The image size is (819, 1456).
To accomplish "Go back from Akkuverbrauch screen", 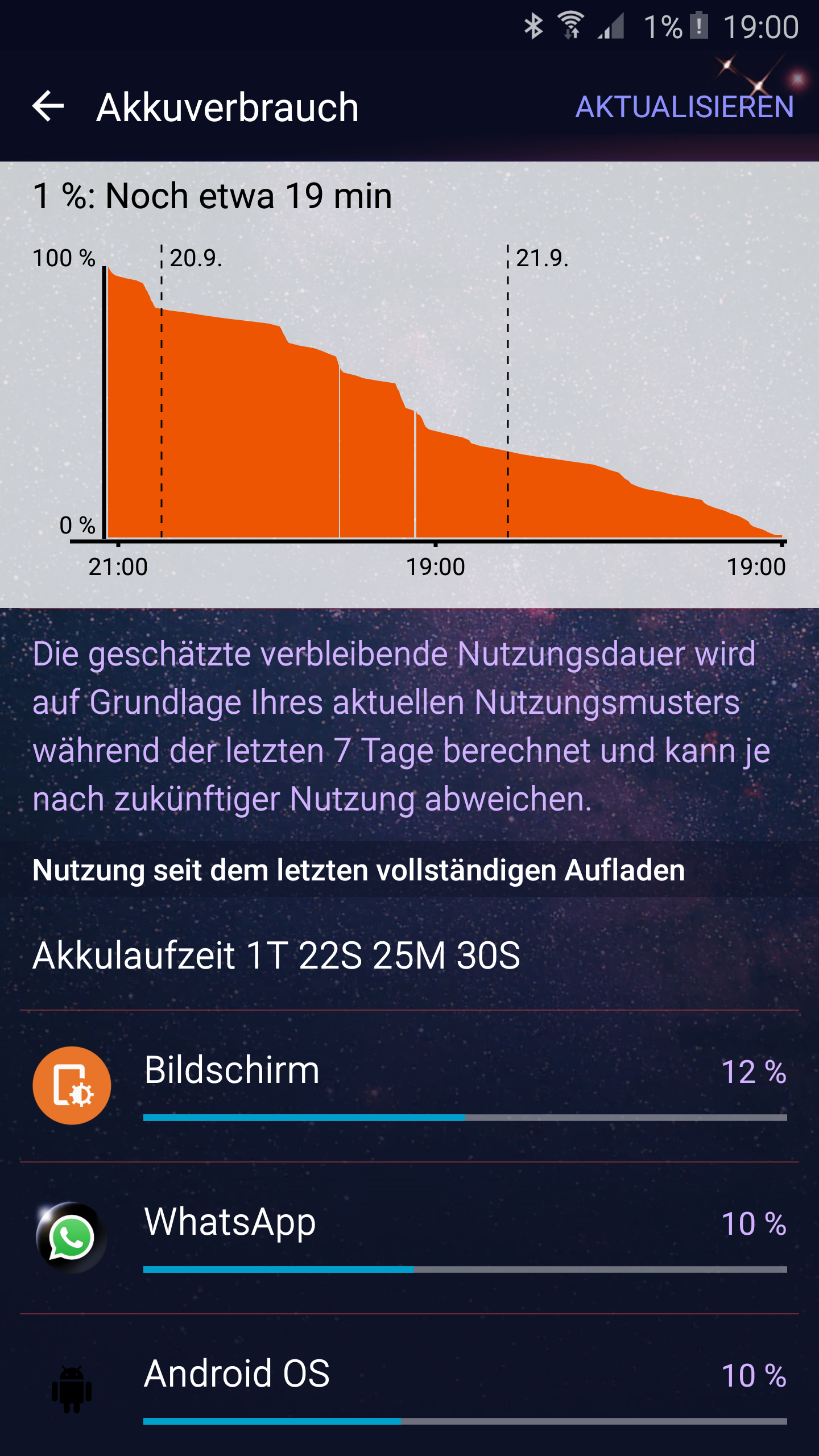I will click(48, 106).
